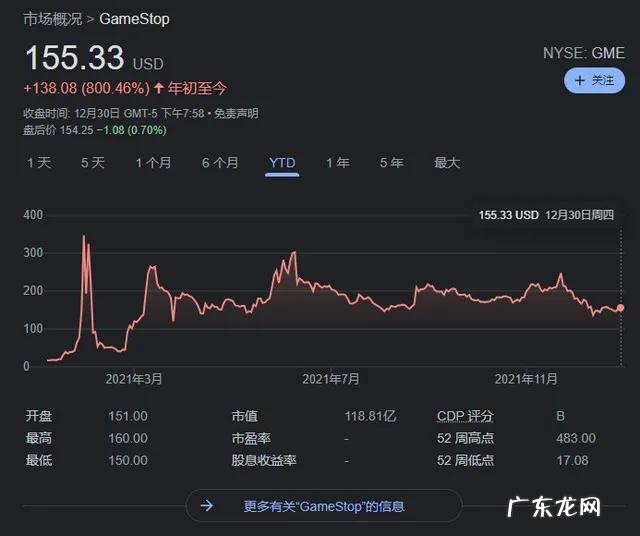This screenshot has height=536, width=640.
Task: Select the 5天 chart range
Action: 93,163
